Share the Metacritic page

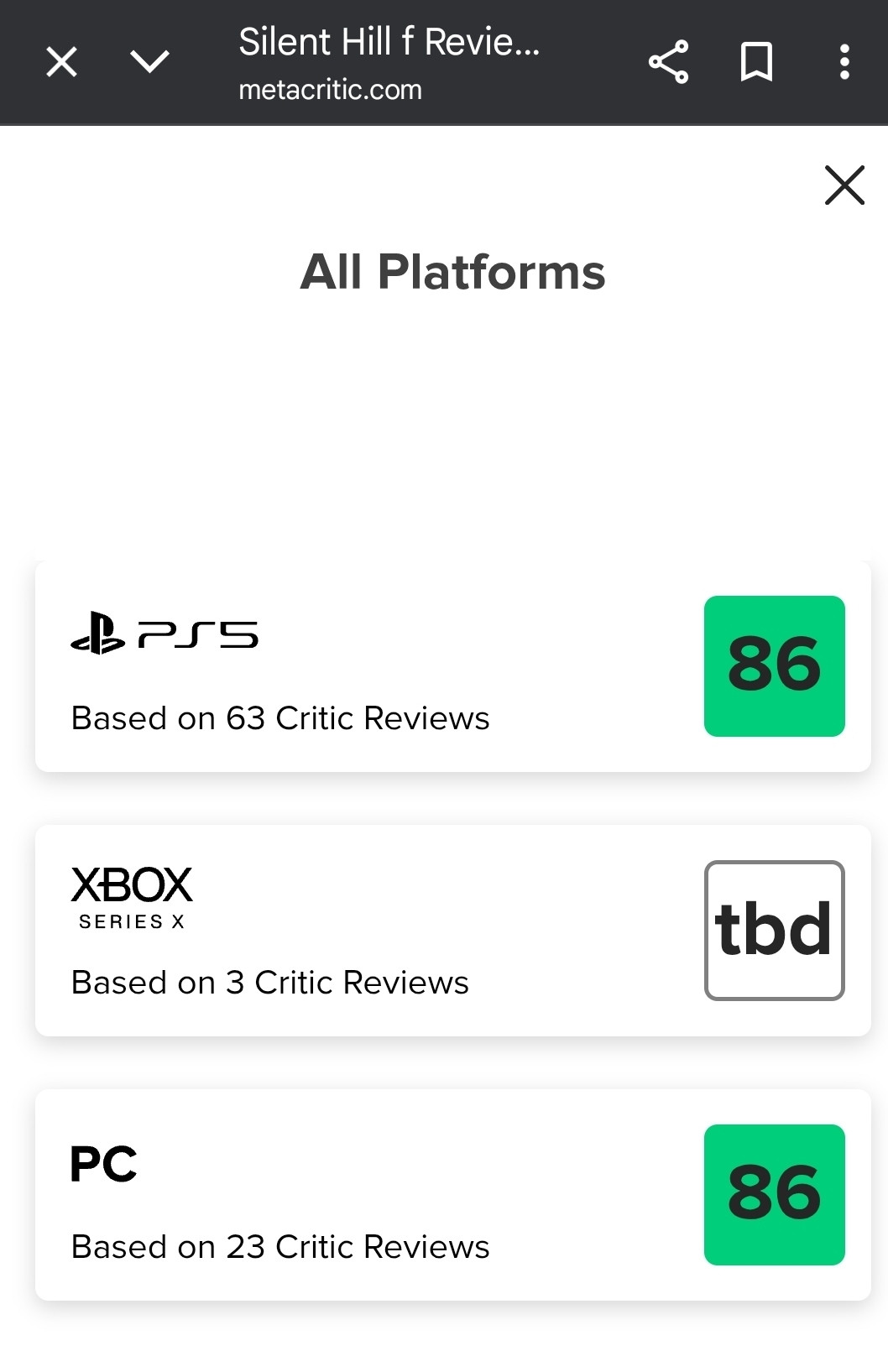[x=668, y=62]
